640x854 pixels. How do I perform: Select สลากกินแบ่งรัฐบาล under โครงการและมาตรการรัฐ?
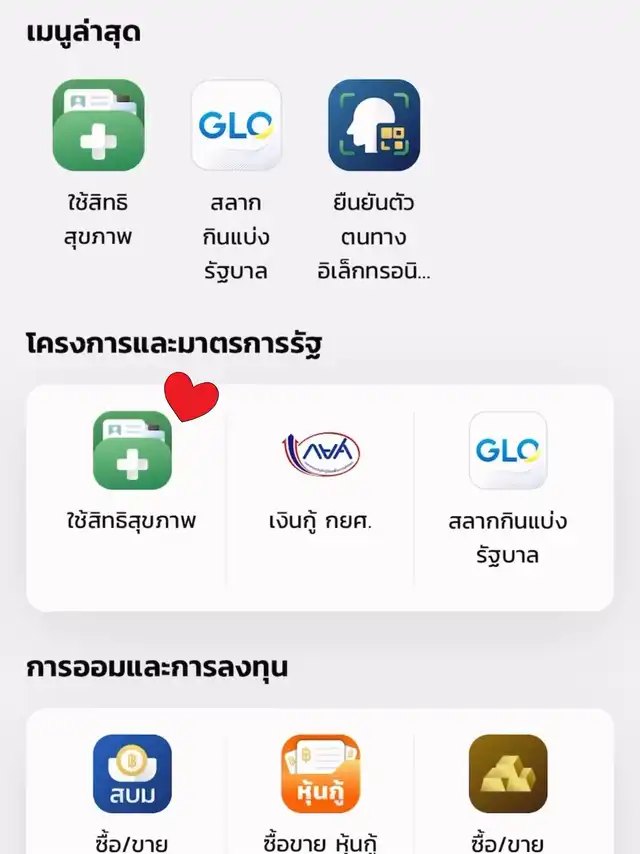pos(508,451)
